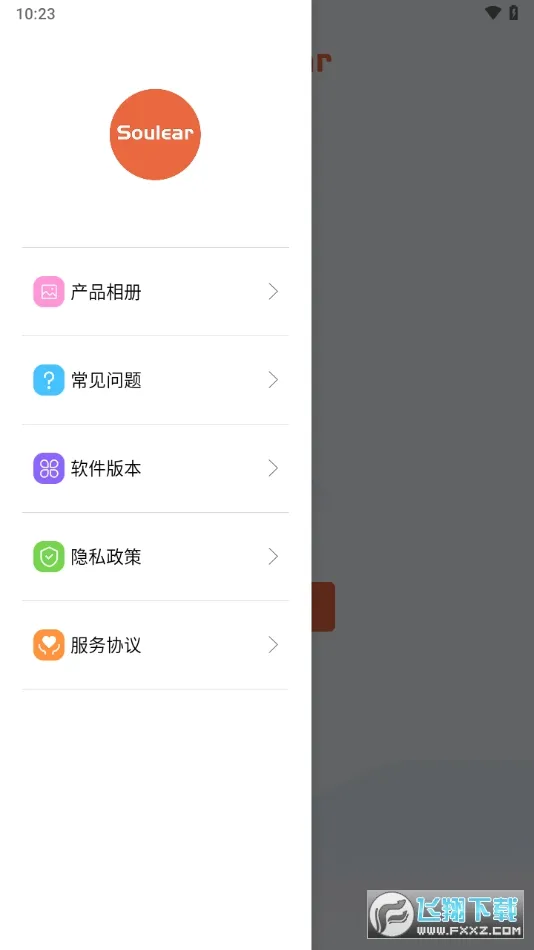Viewport: 534px width, 950px height.
Task: Open the 服务协议 service agreement
Action: click(x=155, y=645)
